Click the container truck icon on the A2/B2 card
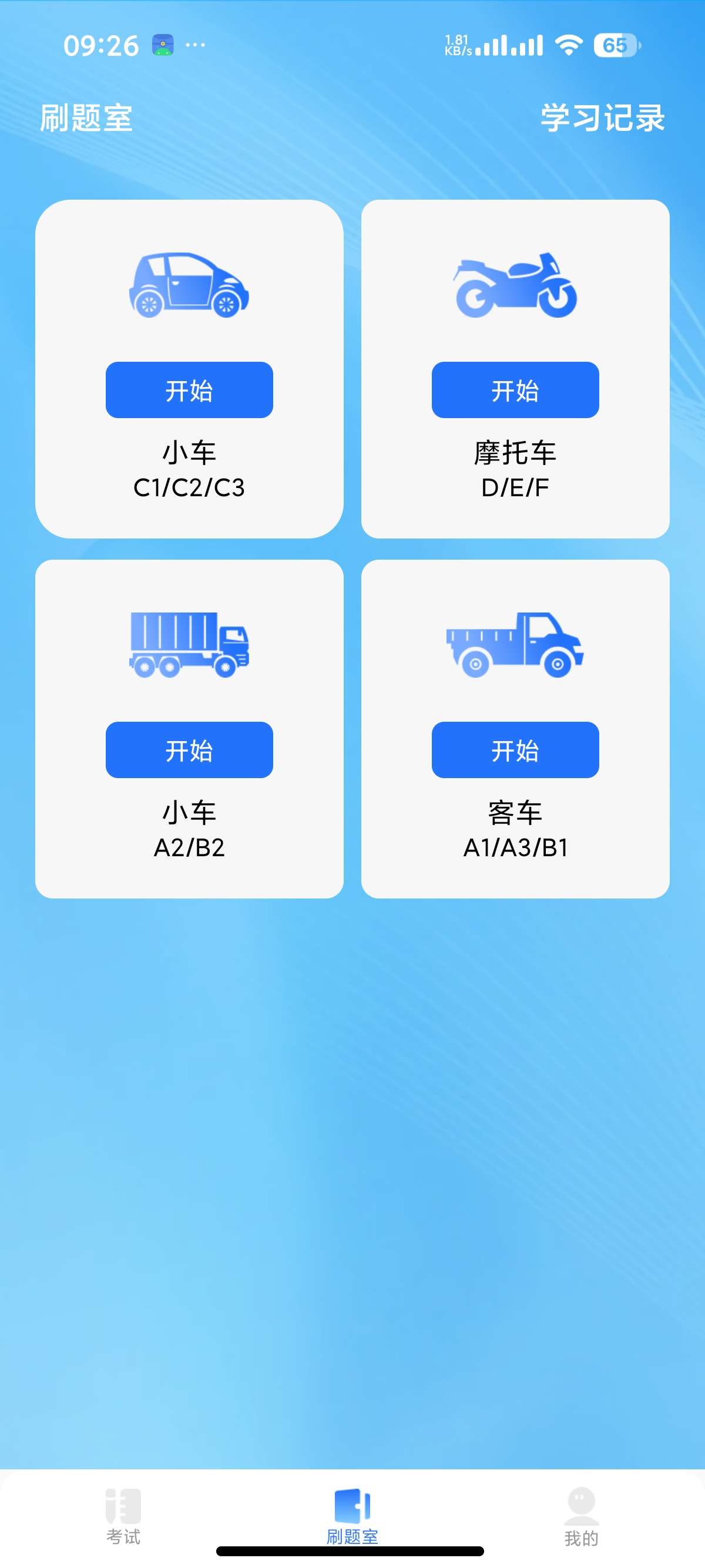Screen dimensions: 705x1568 tap(189, 645)
